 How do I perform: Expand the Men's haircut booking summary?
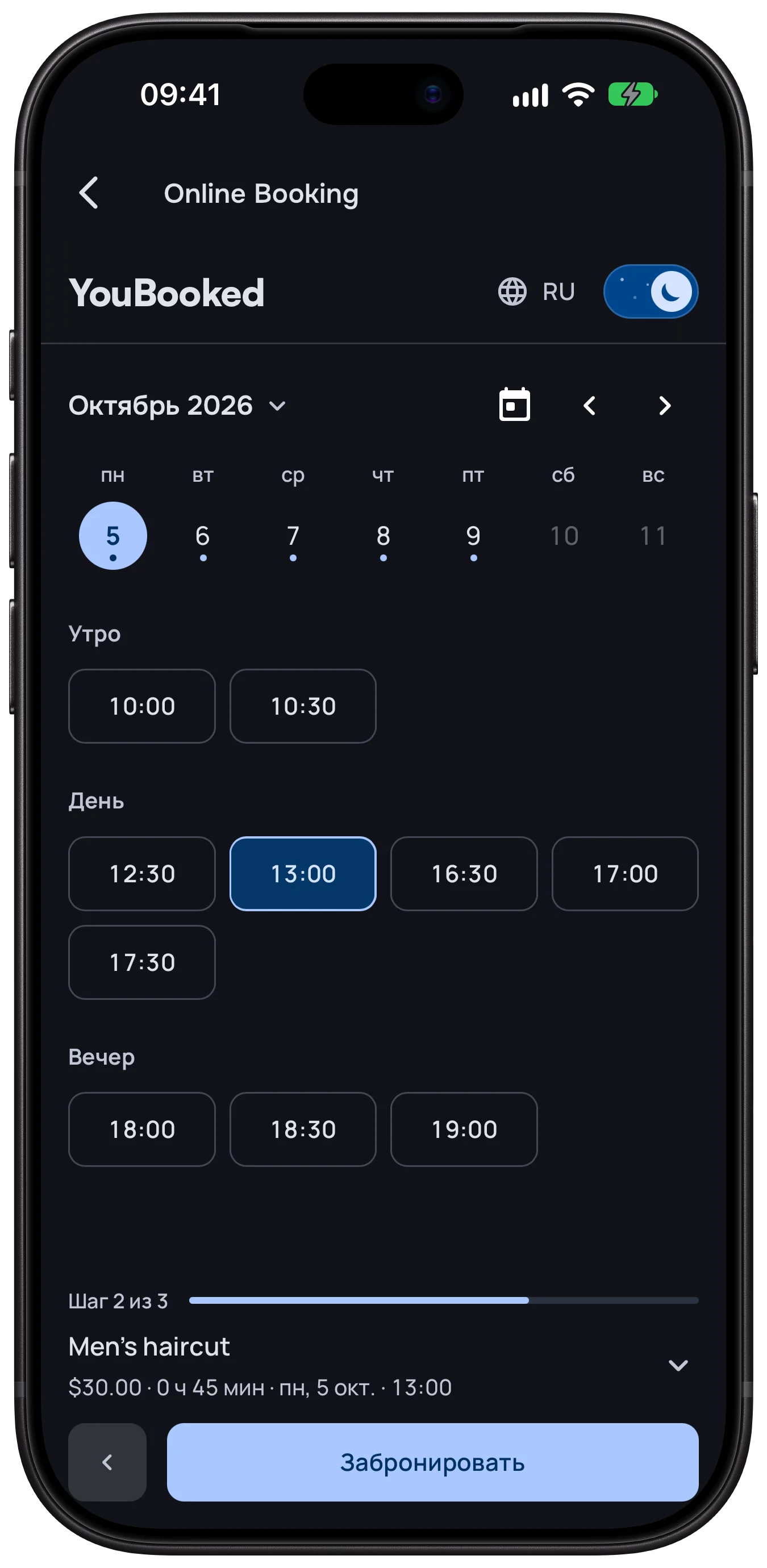678,1365
